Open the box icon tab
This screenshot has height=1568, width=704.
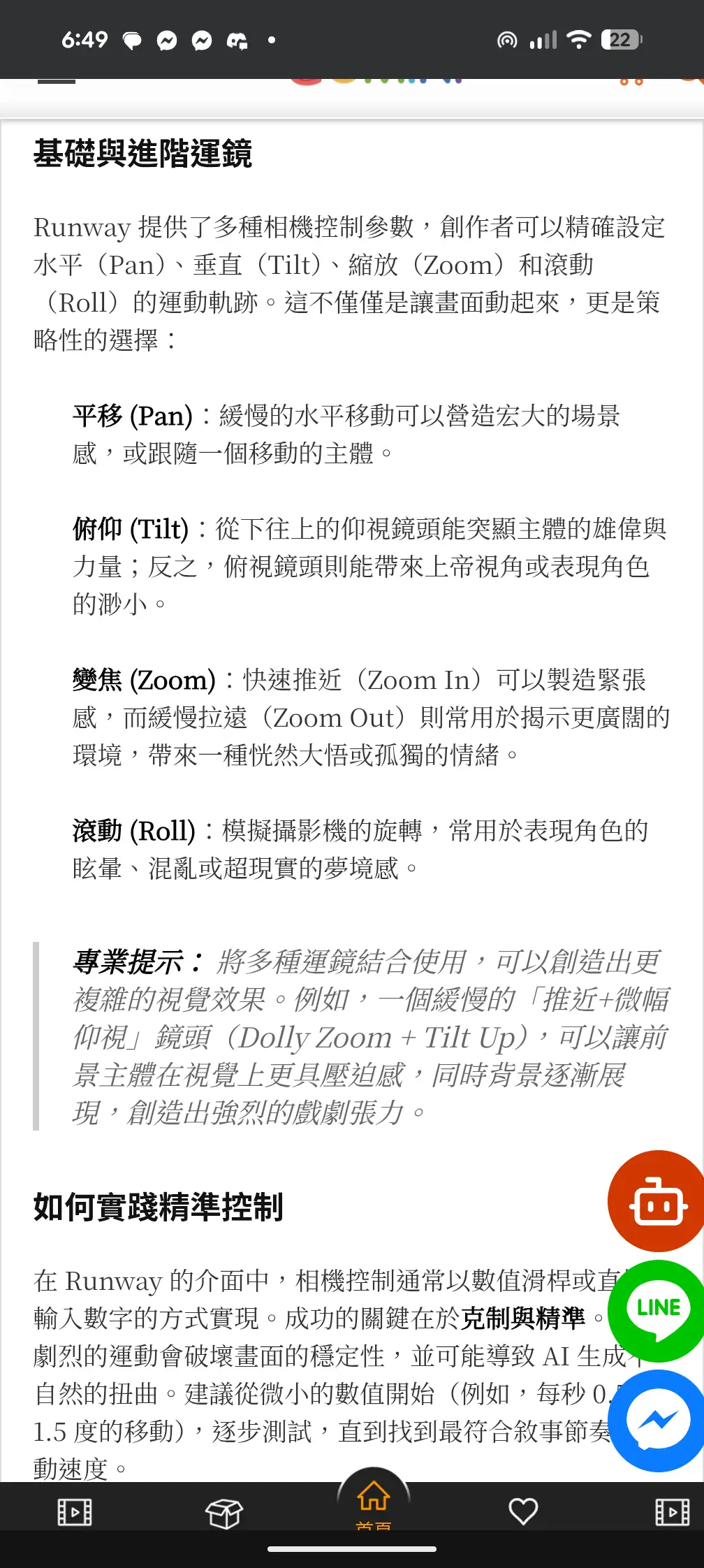(x=223, y=1513)
